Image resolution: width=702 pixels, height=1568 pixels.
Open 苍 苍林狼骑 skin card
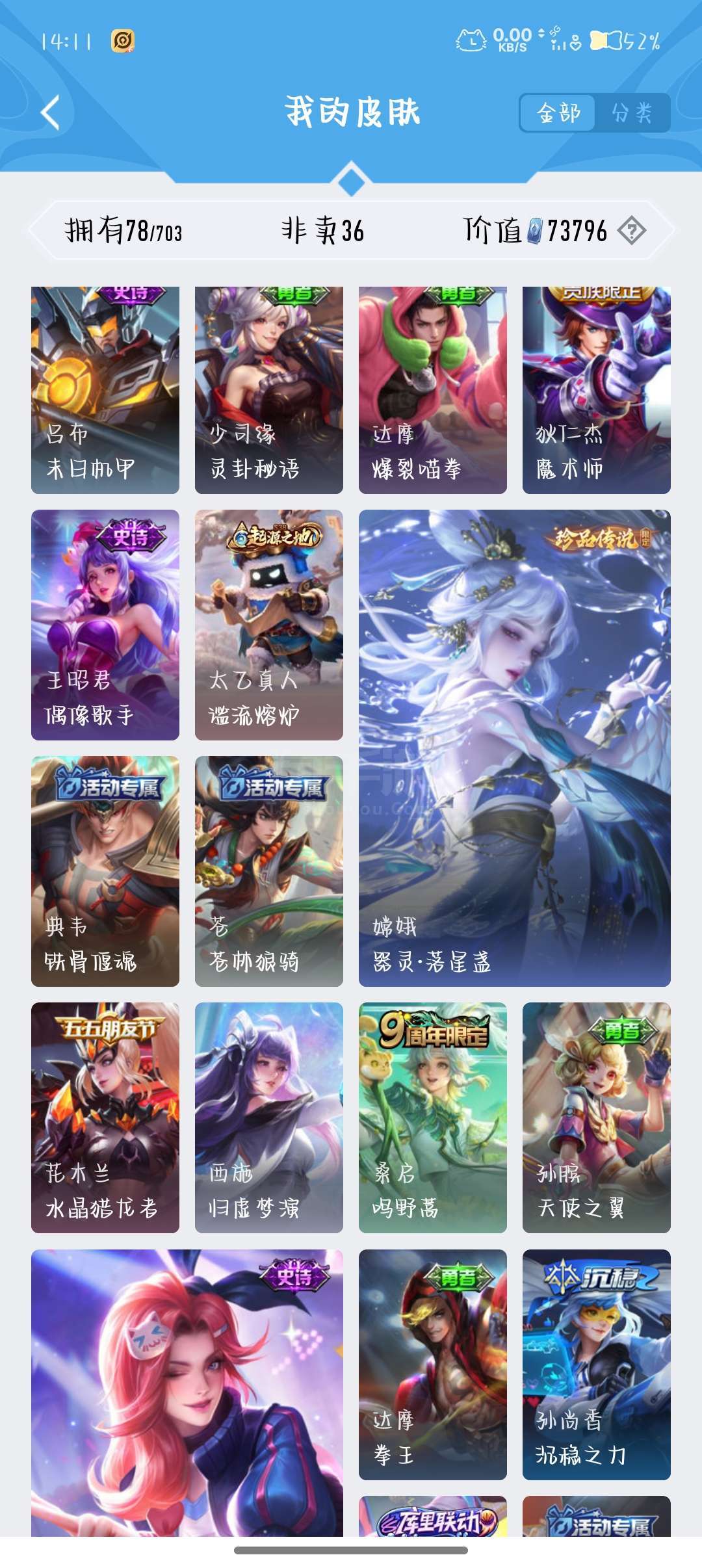click(269, 871)
